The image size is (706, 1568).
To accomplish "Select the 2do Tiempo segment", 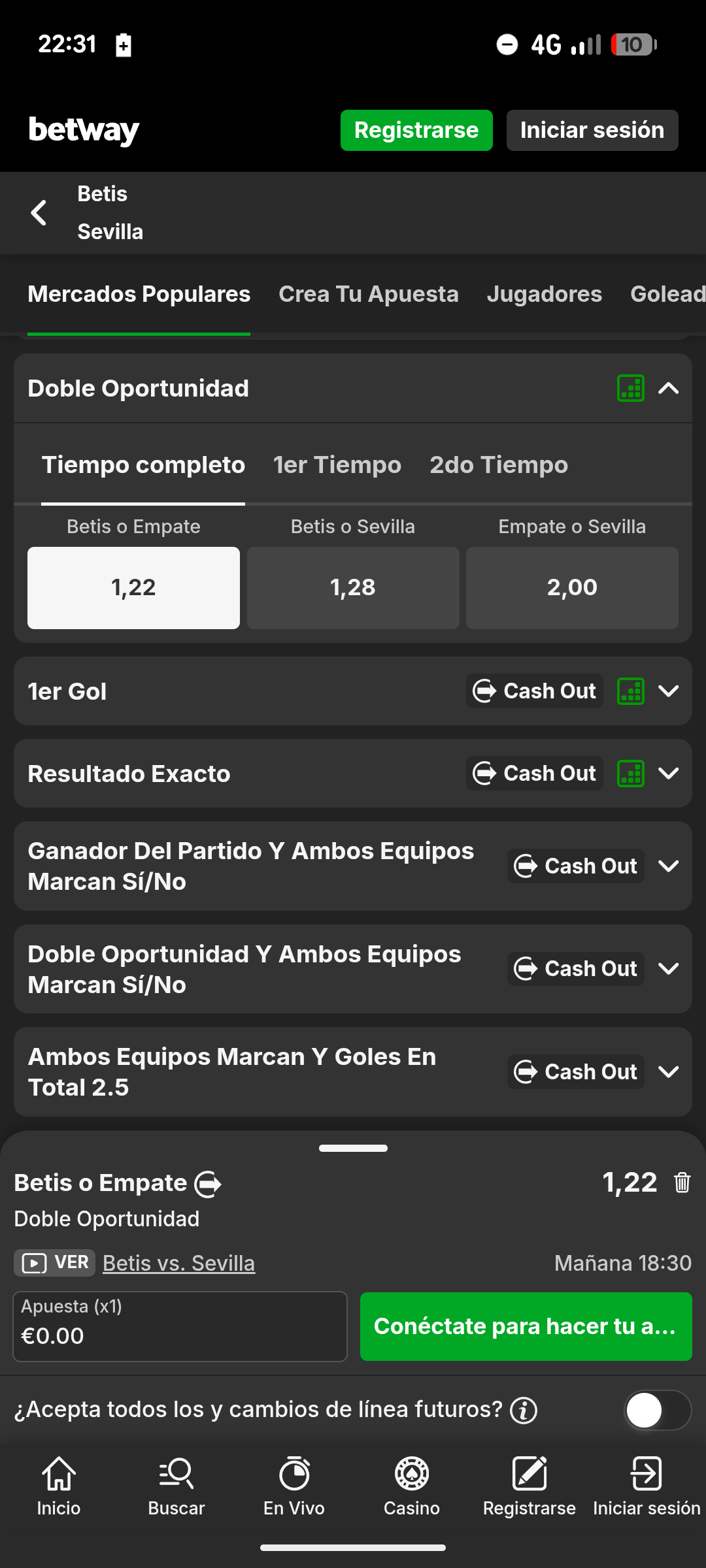I will click(499, 465).
